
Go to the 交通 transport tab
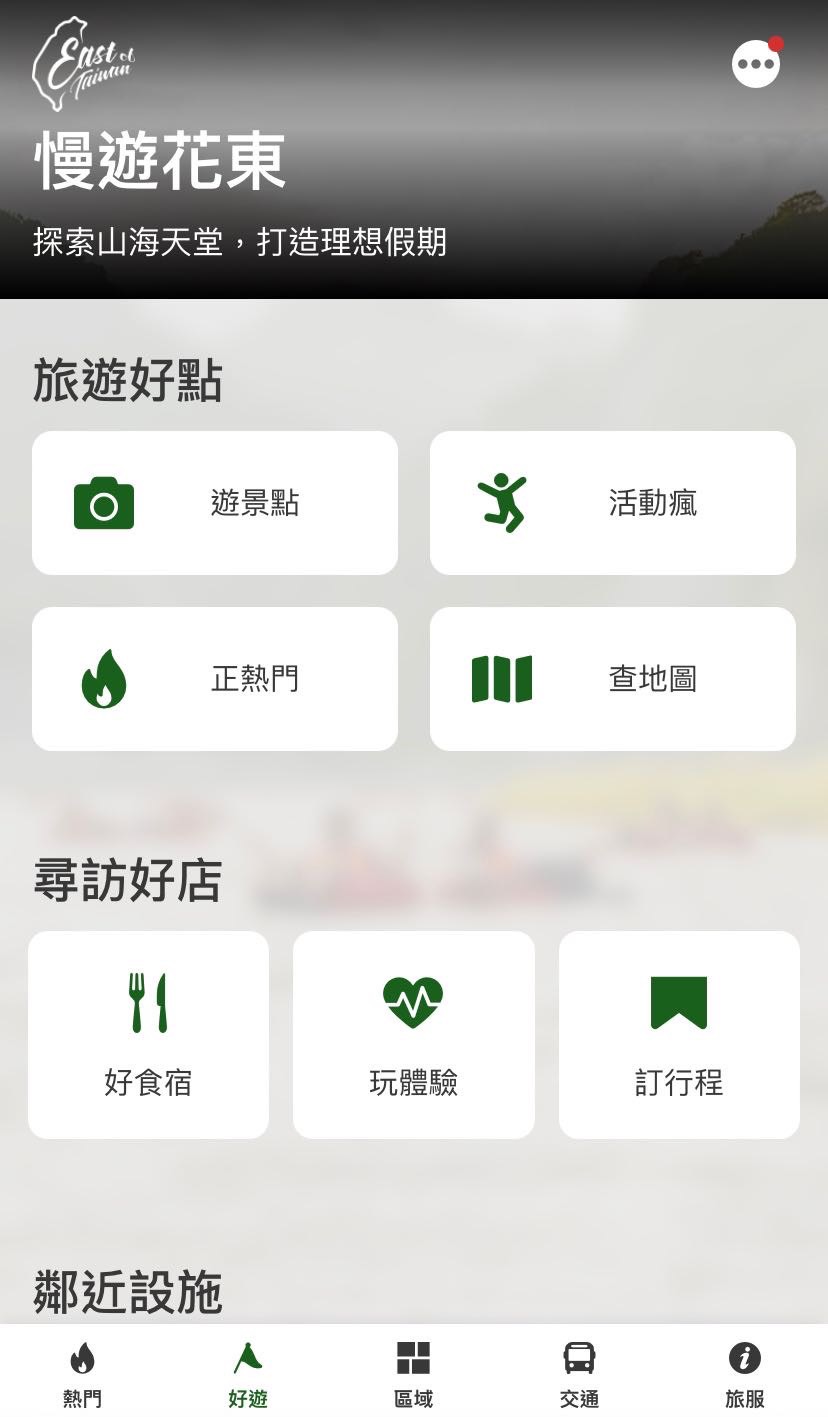[579, 1374]
